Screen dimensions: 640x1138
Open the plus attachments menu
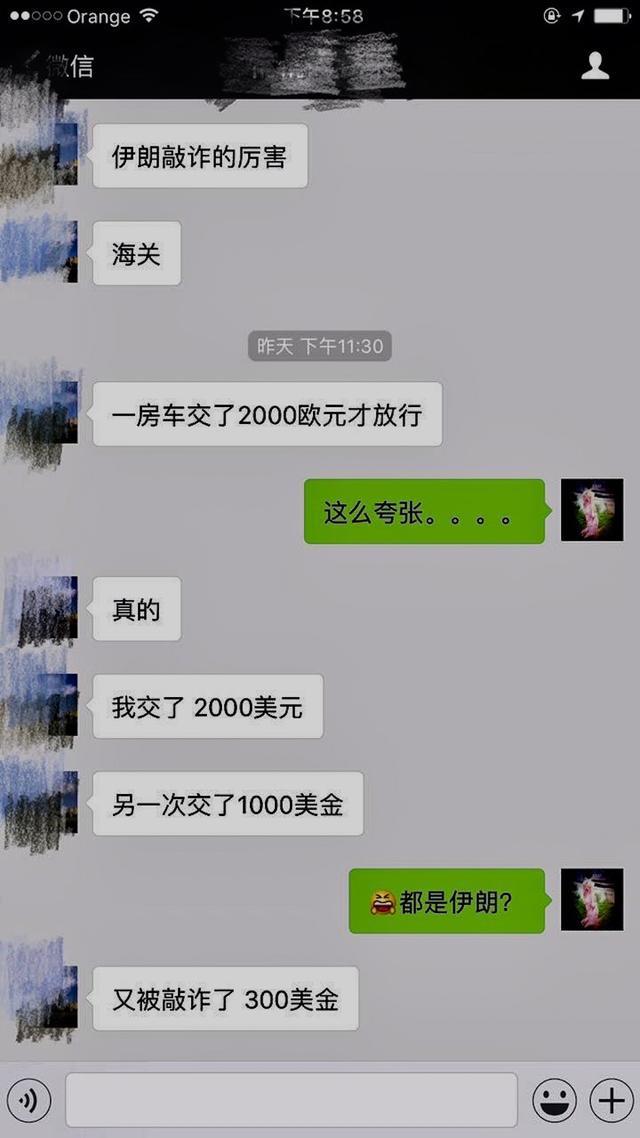click(x=609, y=1101)
